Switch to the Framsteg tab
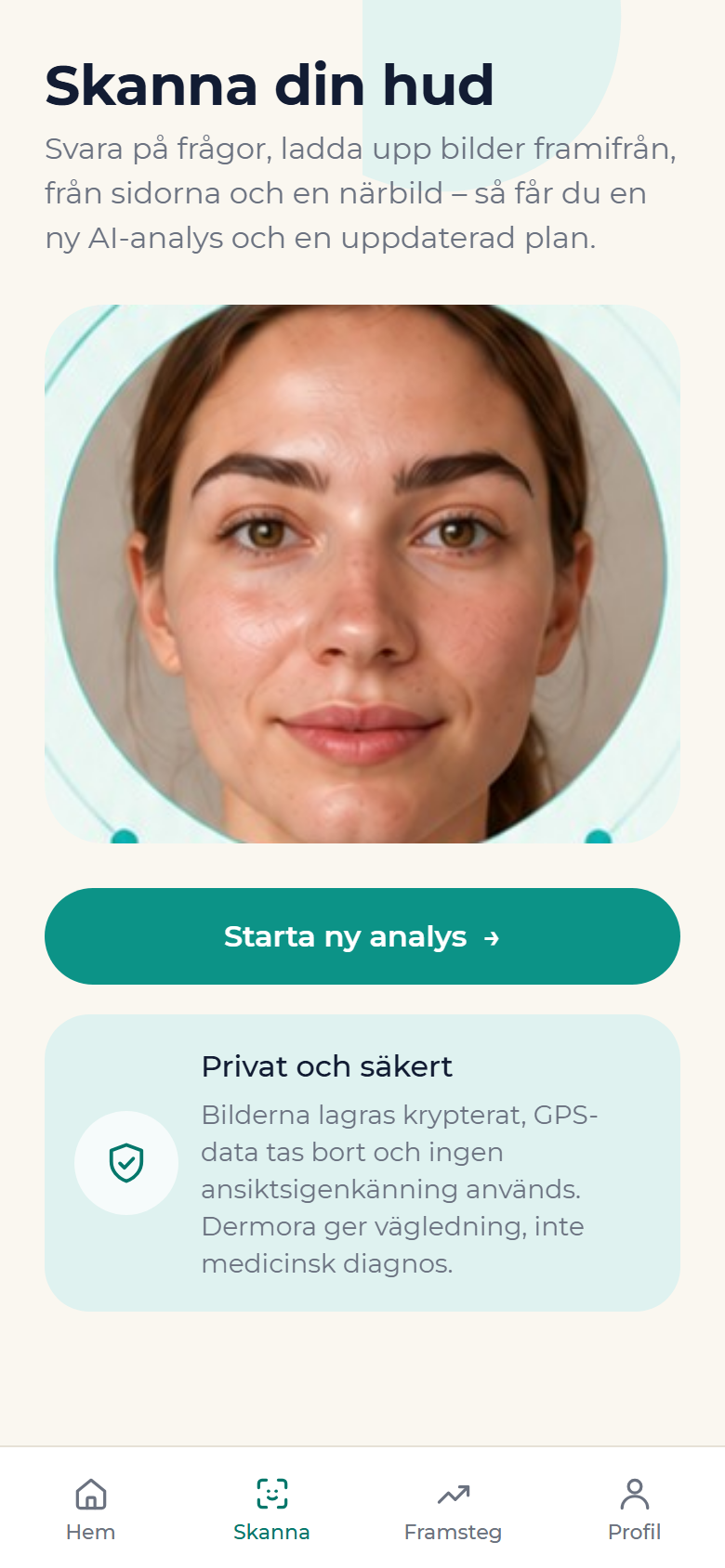Image resolution: width=725 pixels, height=1568 pixels. tap(453, 1509)
